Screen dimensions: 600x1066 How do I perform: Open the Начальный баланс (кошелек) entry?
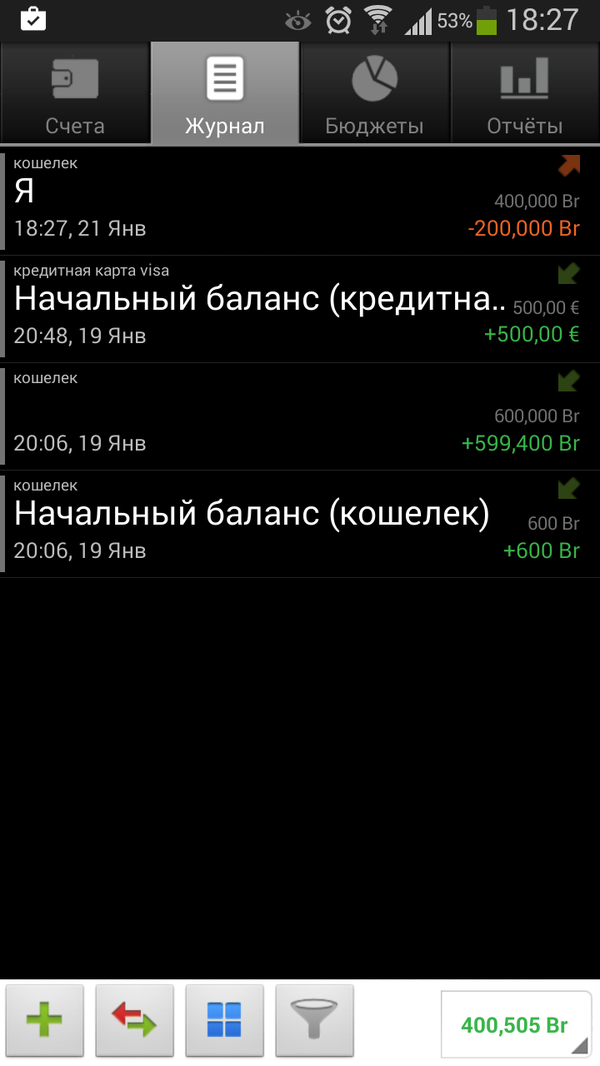(300, 523)
